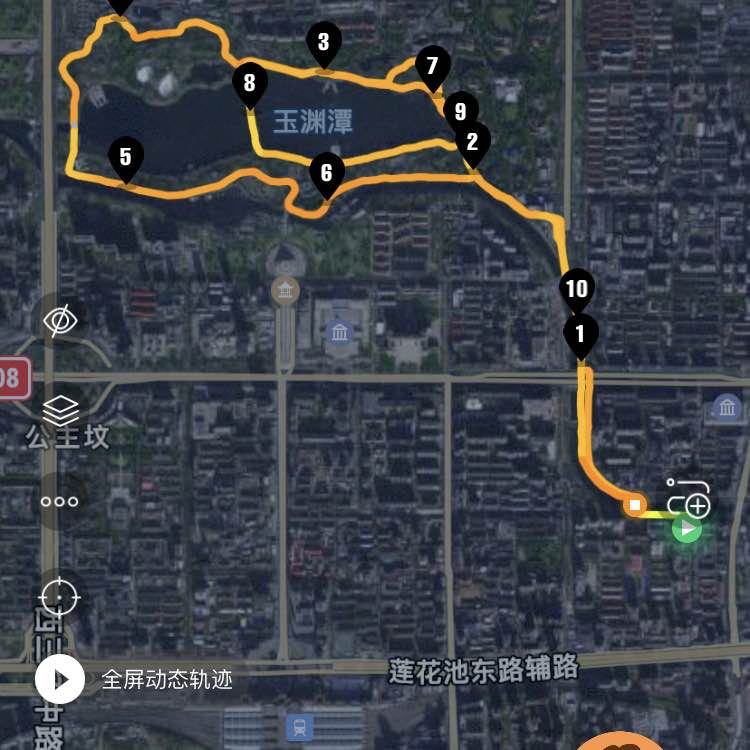This screenshot has height=750, width=750.
Task: Select kilometer marker 5 on route
Action: pyautogui.click(x=125, y=158)
